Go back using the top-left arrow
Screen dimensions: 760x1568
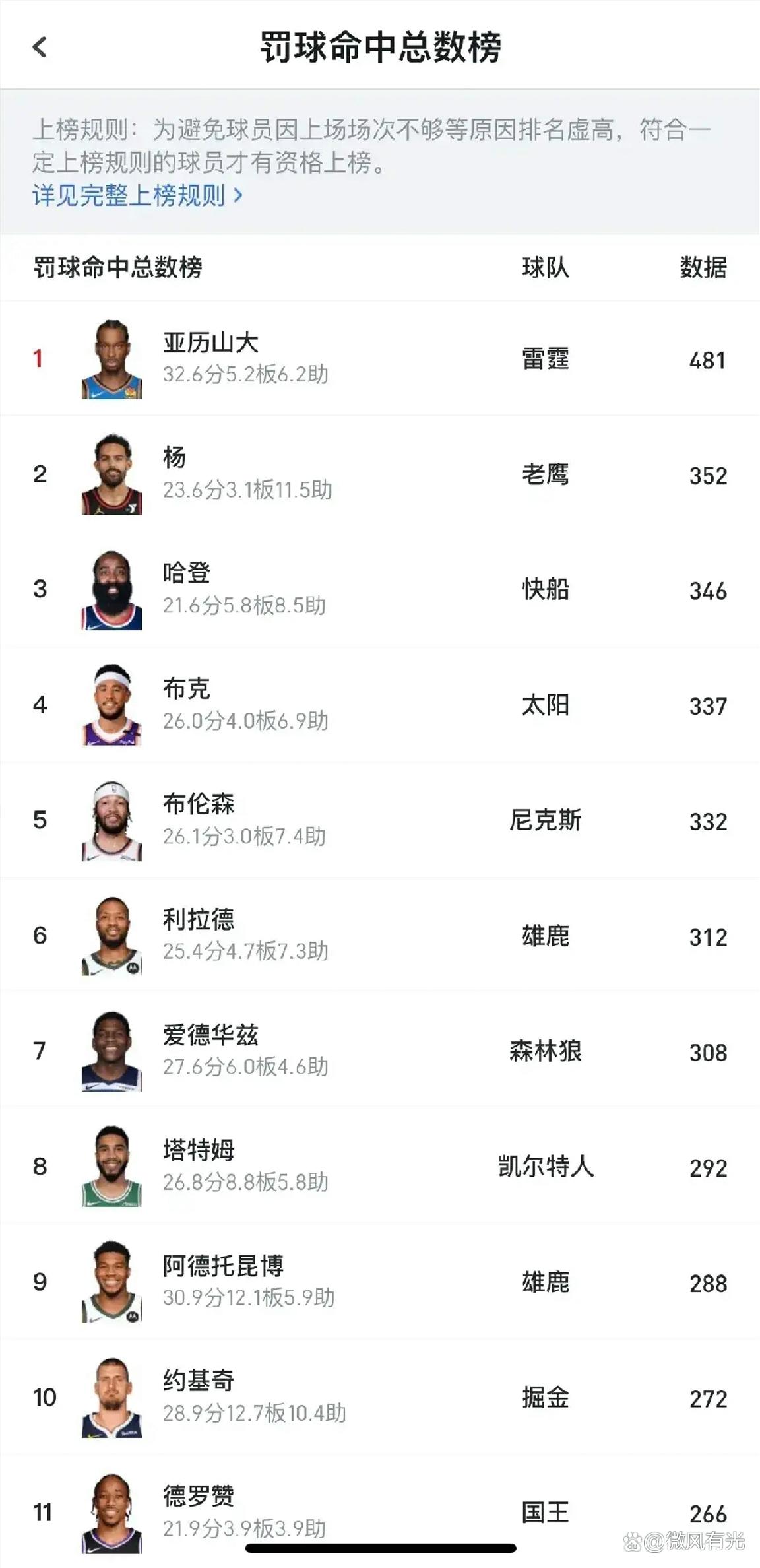(40, 47)
